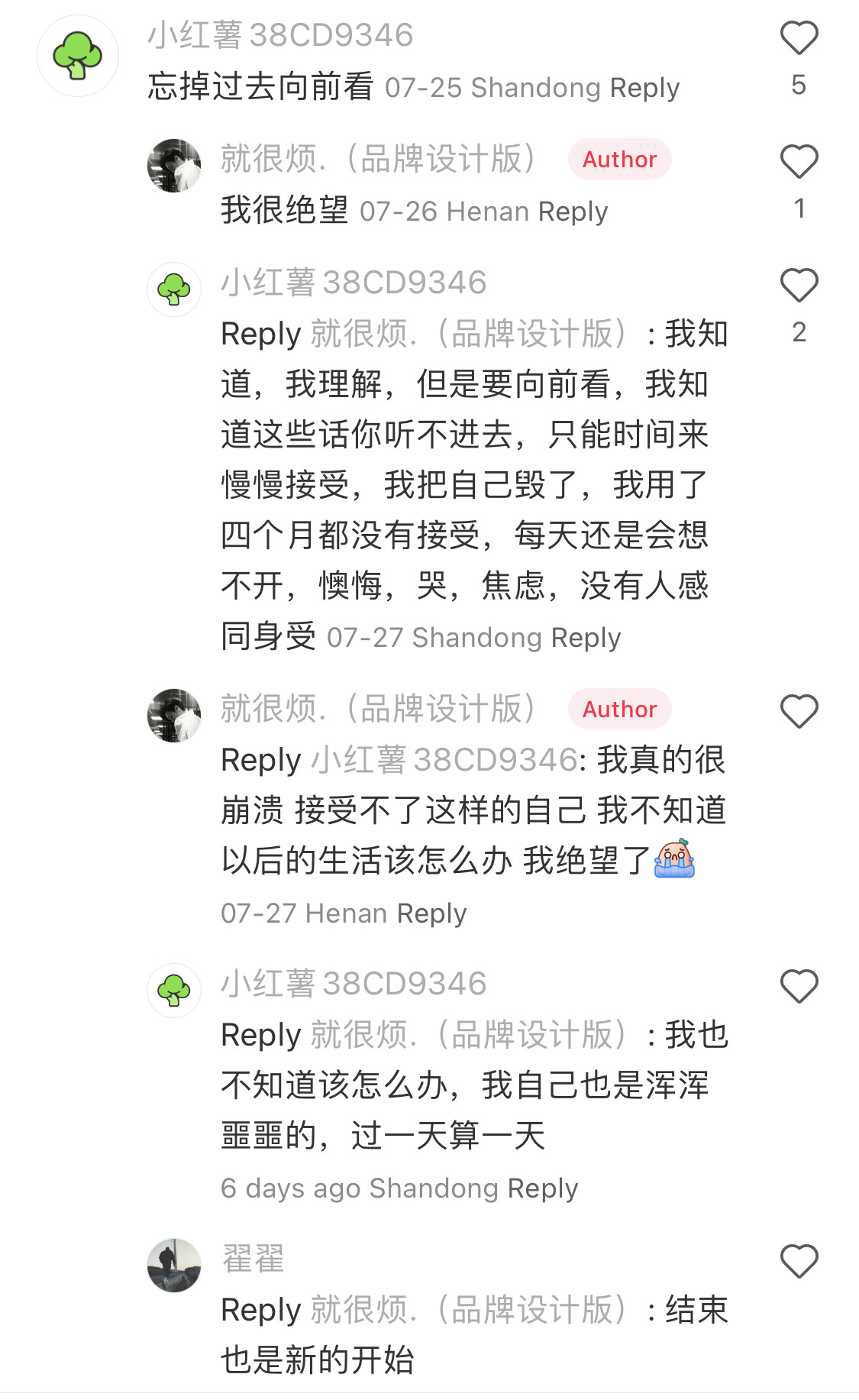This screenshot has height=1400, width=859.
Task: Like the comment 忘掉过去向前看
Action: [799, 38]
